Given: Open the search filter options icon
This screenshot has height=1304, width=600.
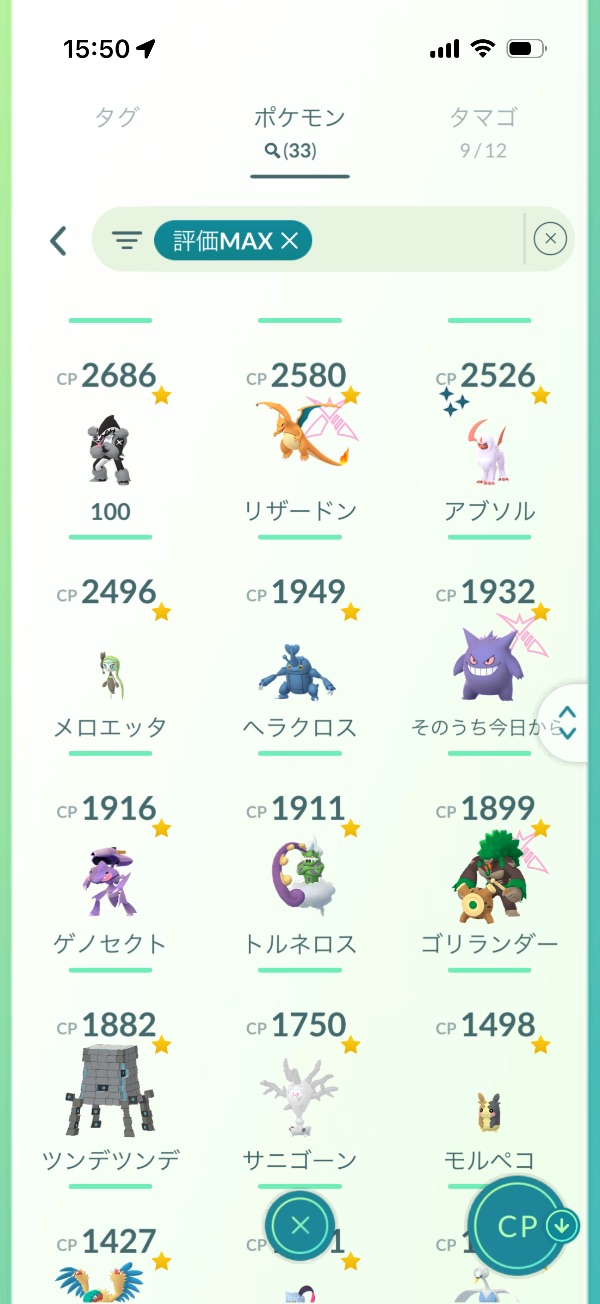Looking at the screenshot, I should click(126, 241).
